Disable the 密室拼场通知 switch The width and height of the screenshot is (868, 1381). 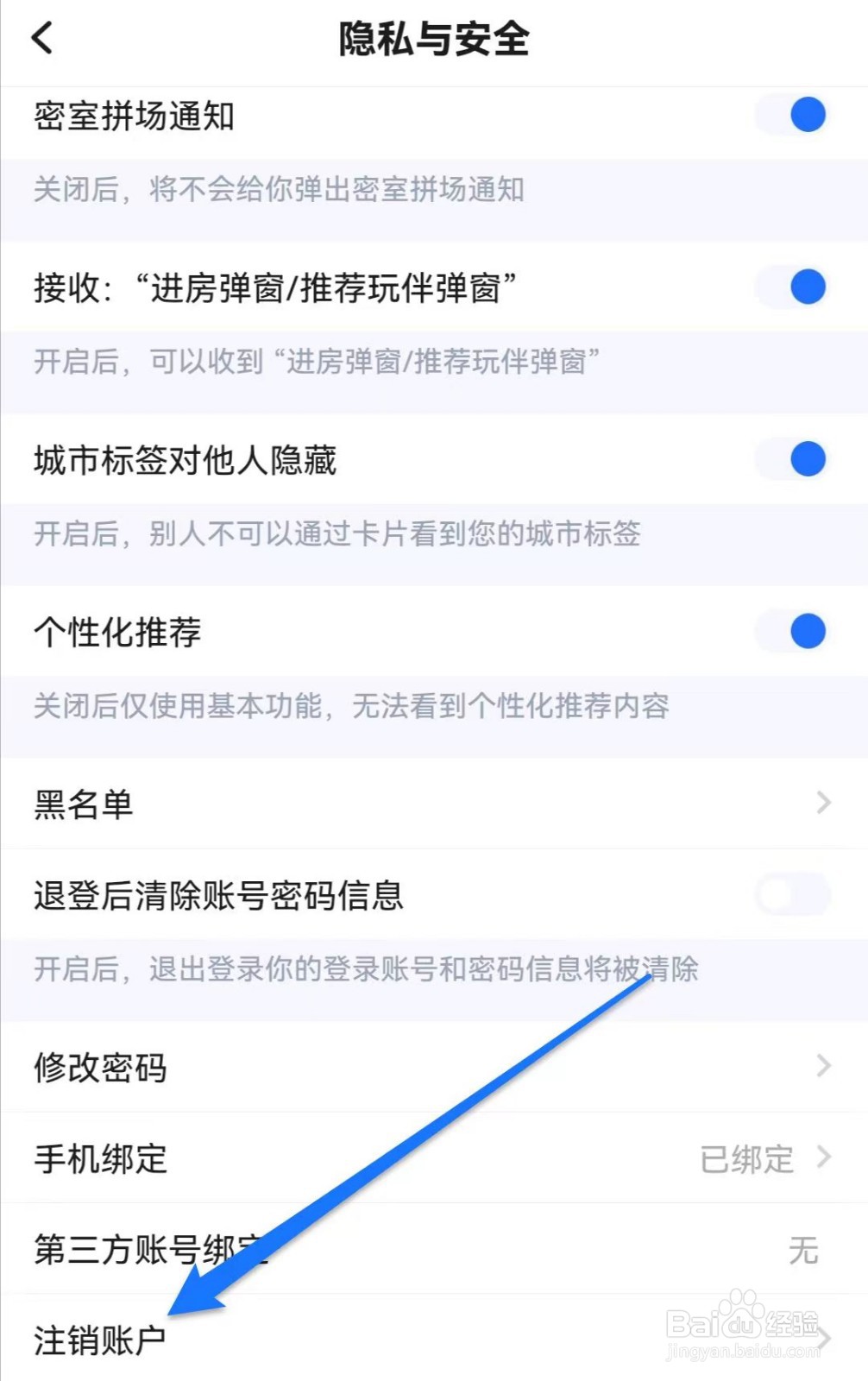790,114
